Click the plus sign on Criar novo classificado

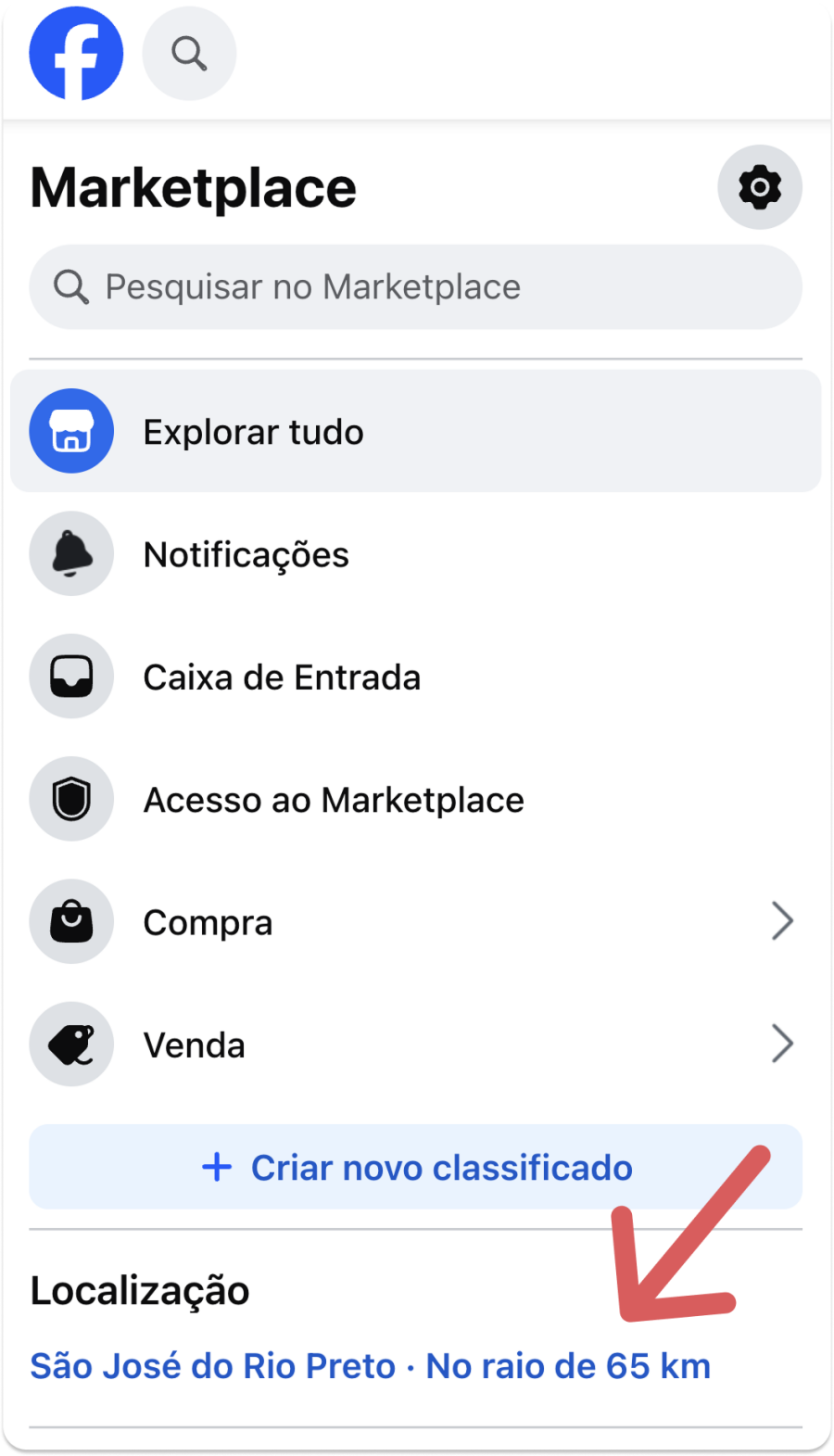[216, 1167]
